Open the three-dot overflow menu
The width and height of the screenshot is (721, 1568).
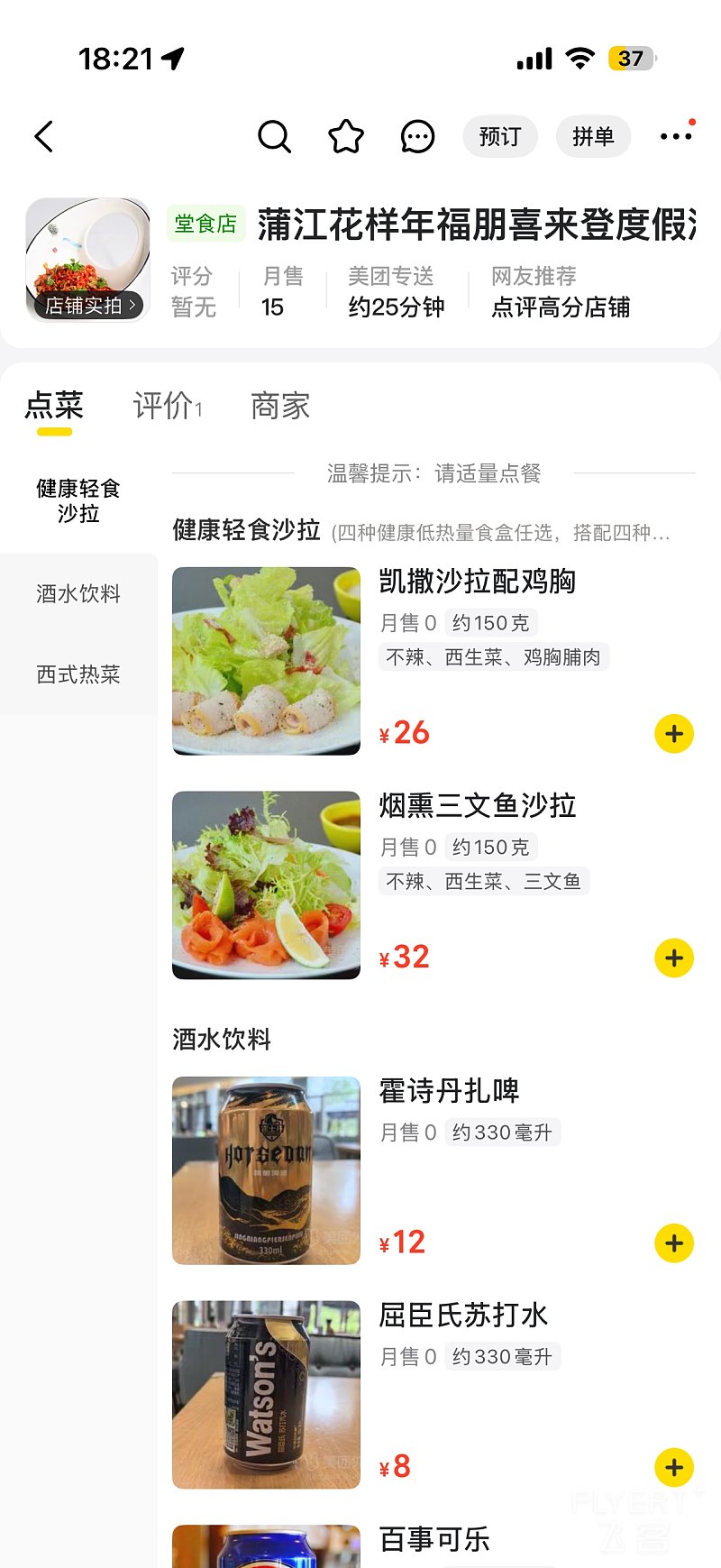(x=676, y=137)
